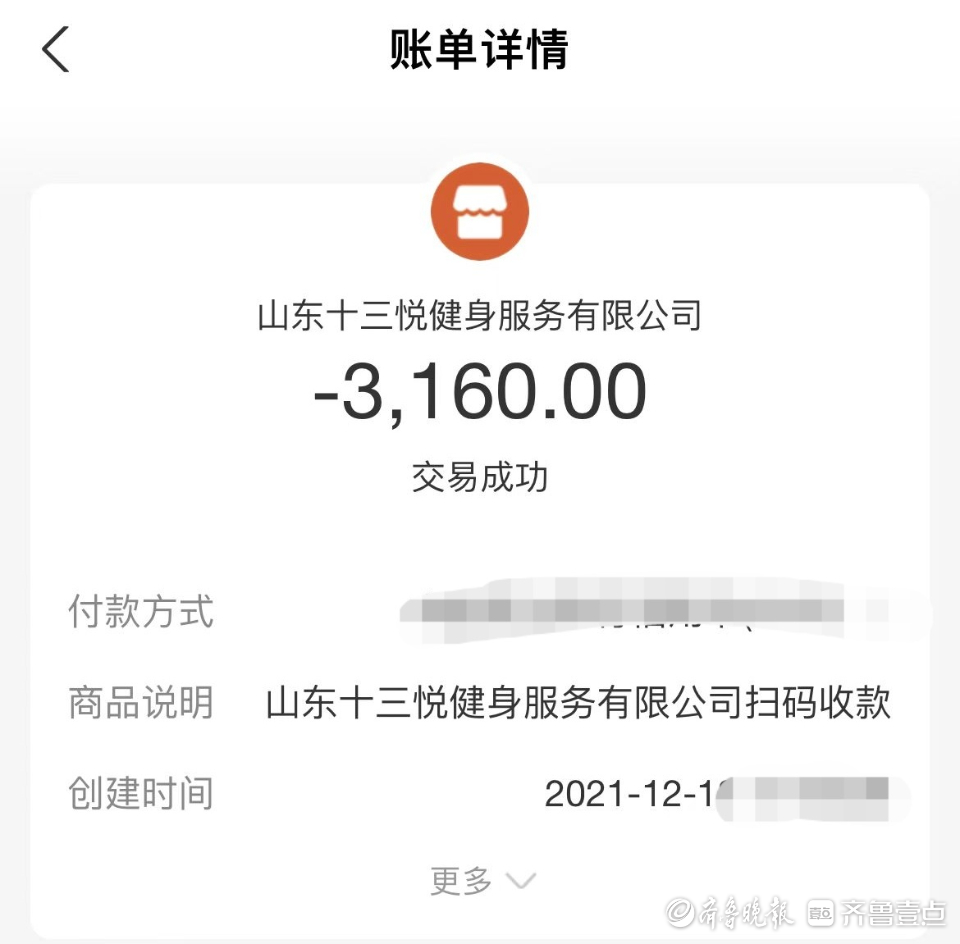The image size is (960, 944).
Task: Expand the 更多 details section
Action: tap(483, 881)
